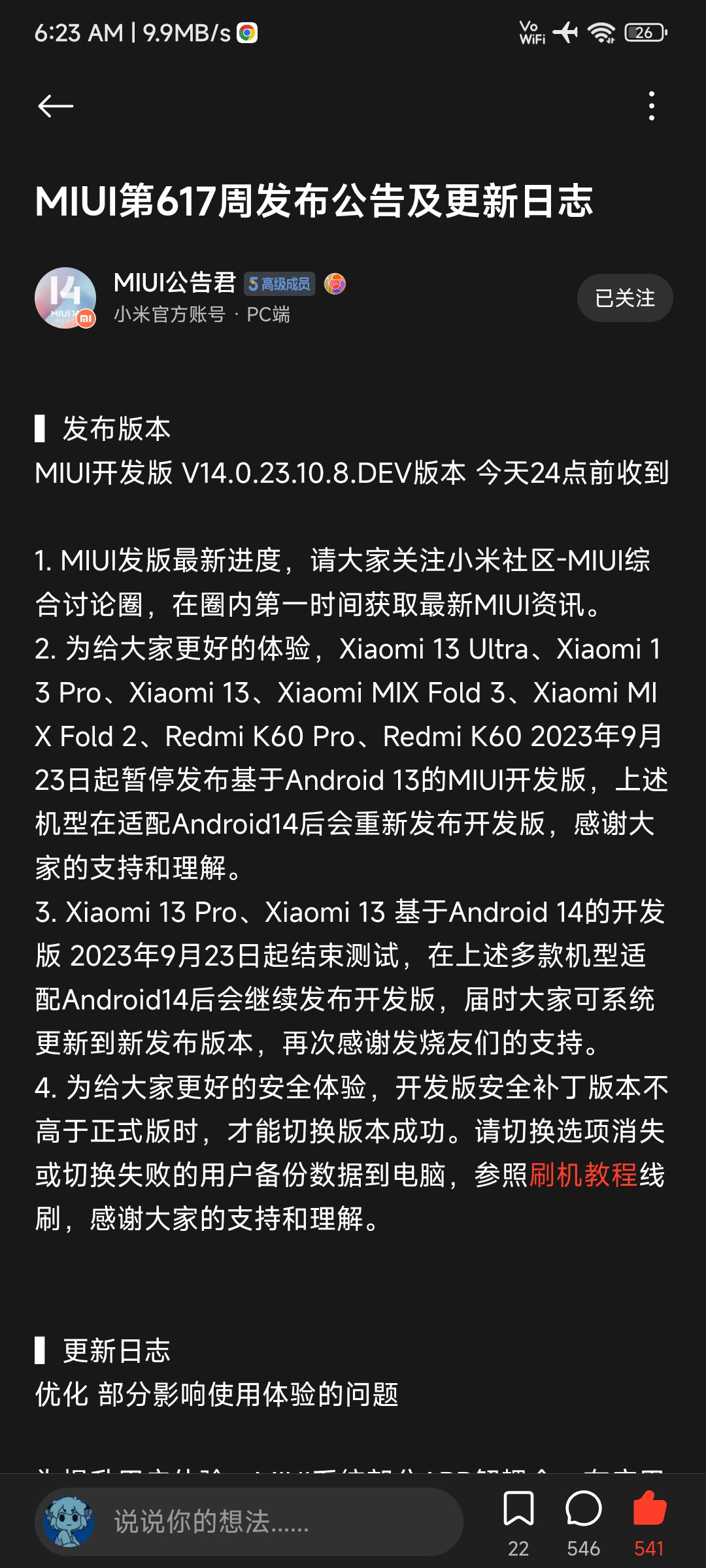Open the comments bubble icon
The image size is (706, 1568).
[x=583, y=1509]
